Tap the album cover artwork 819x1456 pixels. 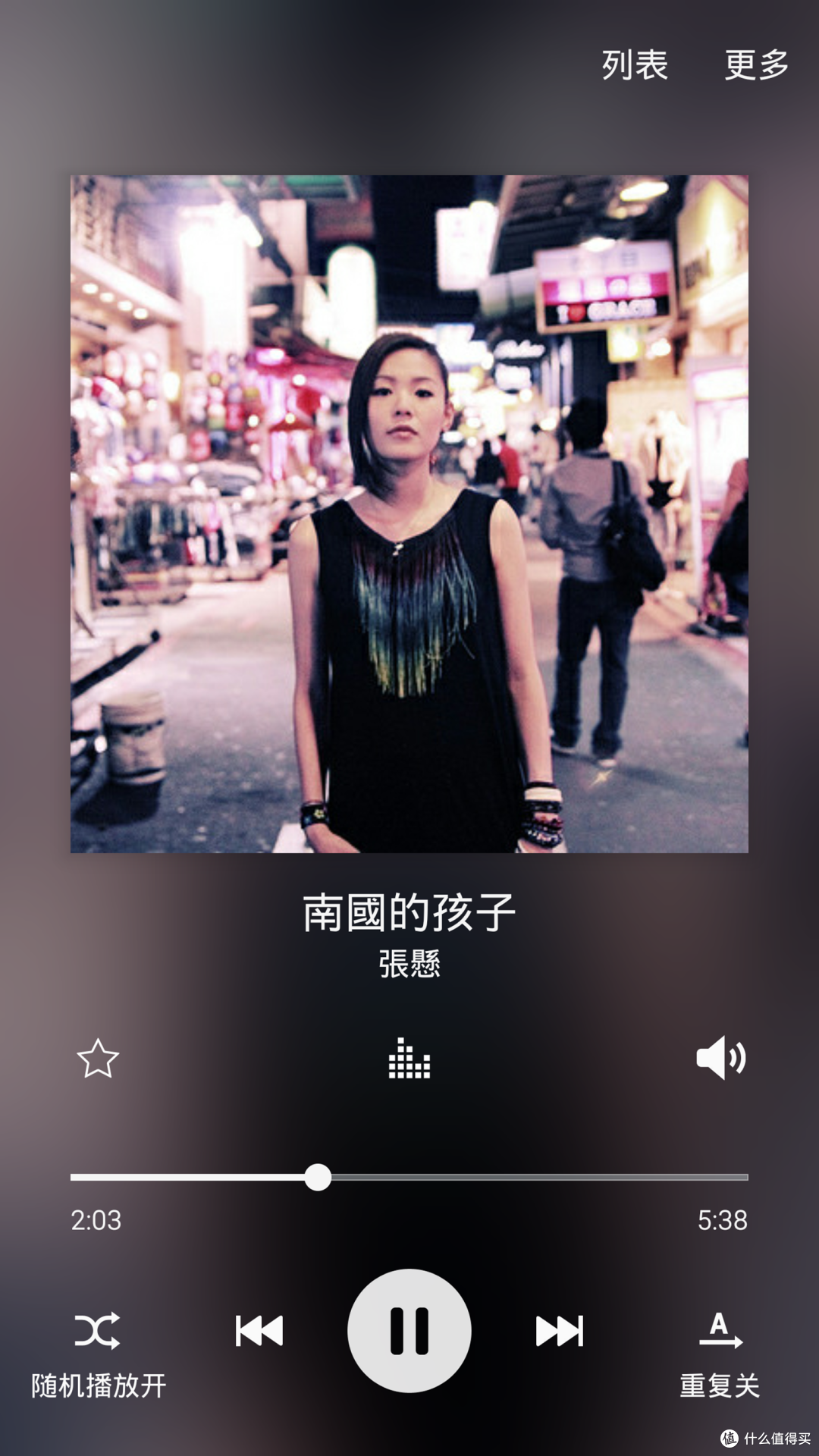click(x=409, y=514)
